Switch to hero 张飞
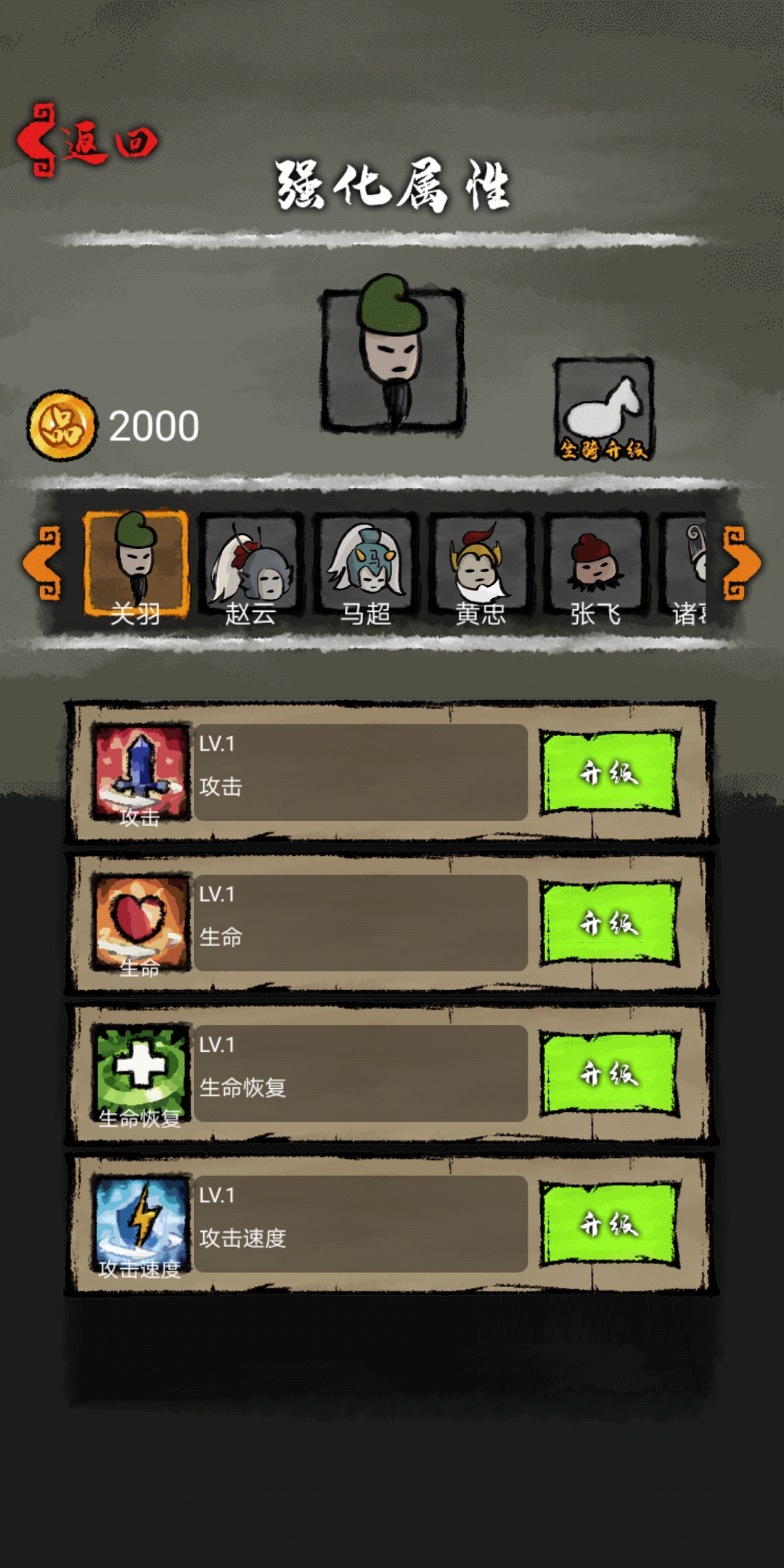Image resolution: width=784 pixels, height=1568 pixels. point(595,566)
